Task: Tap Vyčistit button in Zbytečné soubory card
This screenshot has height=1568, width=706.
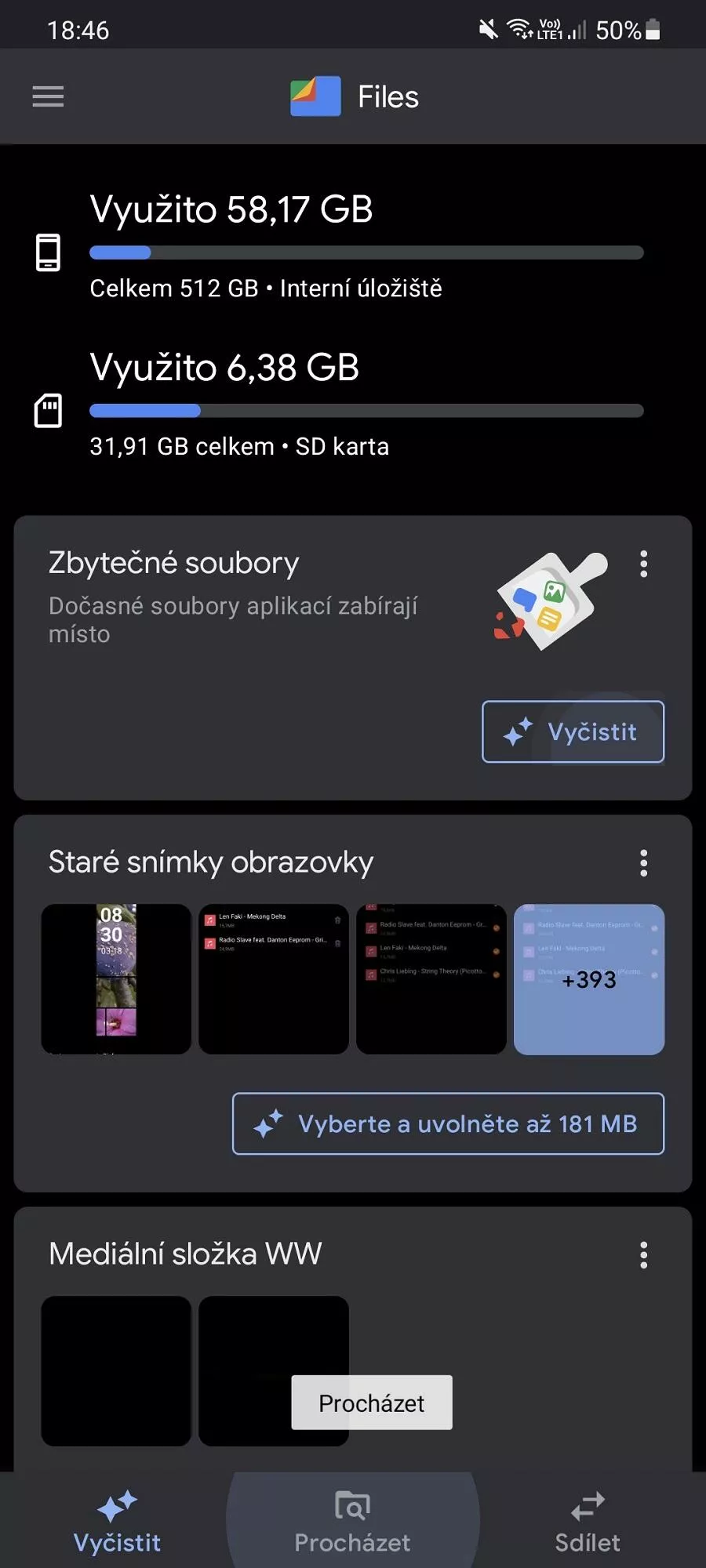Action: click(x=573, y=731)
